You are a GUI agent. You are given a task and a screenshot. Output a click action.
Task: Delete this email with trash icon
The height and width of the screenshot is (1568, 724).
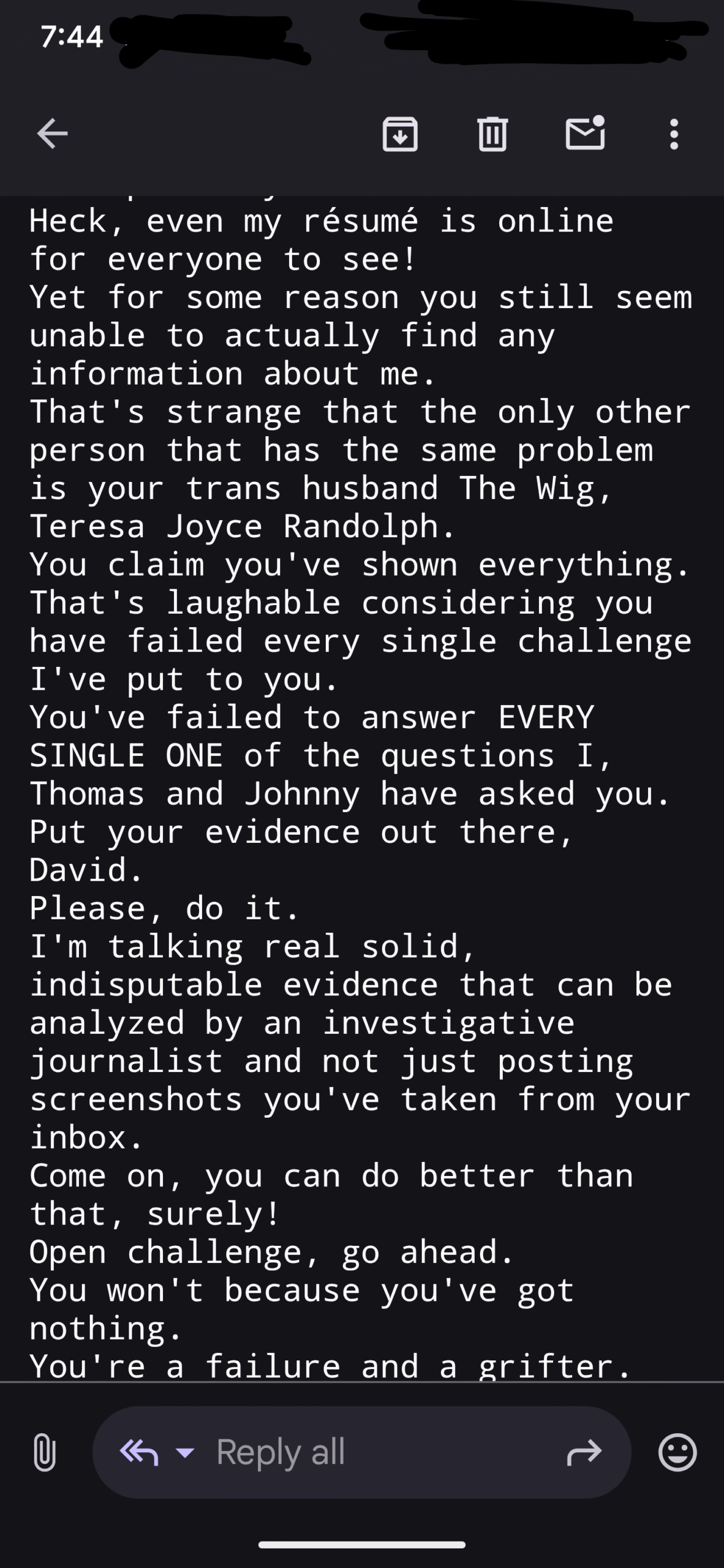click(x=492, y=133)
